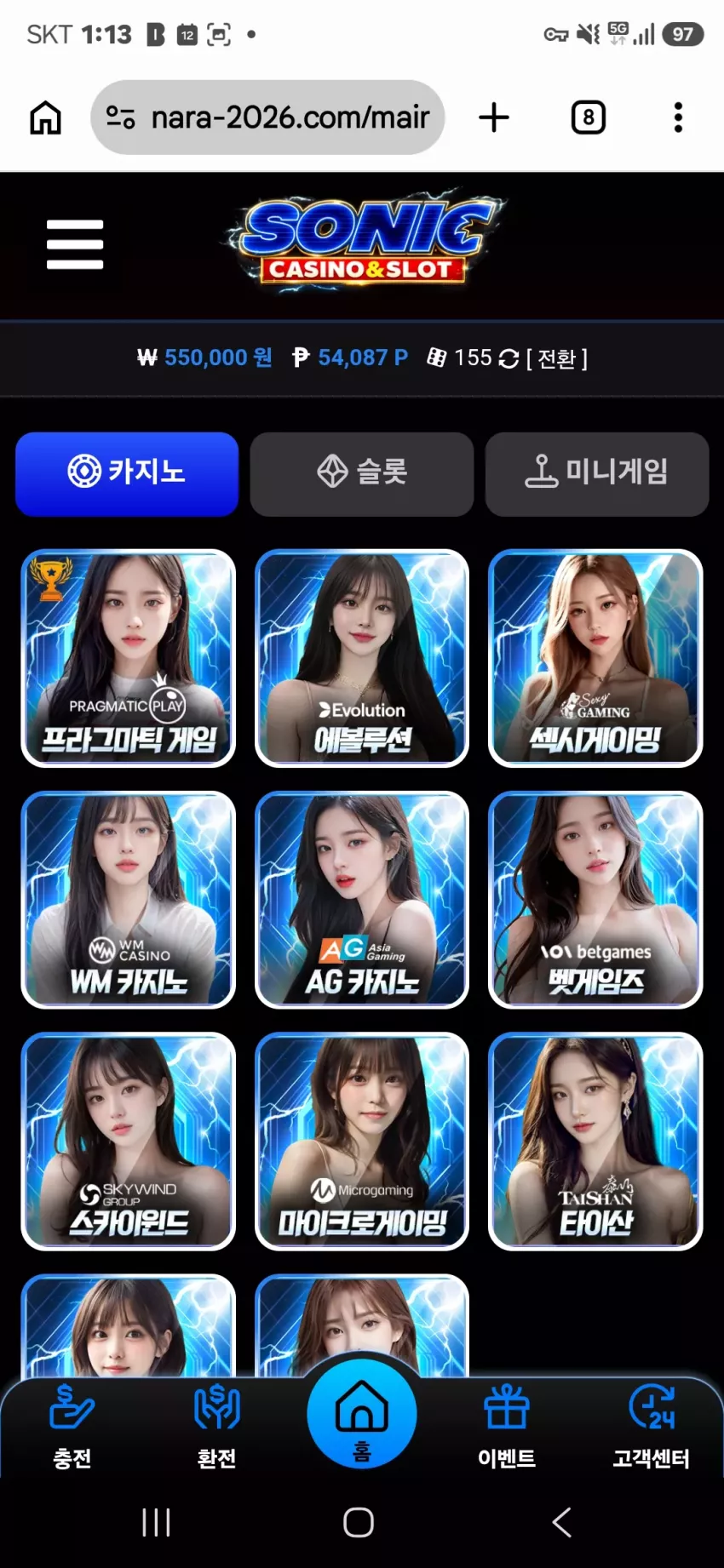Viewport: 724px width, 1568px height.
Task: Switch to the 슬롯 tab
Action: point(362,473)
